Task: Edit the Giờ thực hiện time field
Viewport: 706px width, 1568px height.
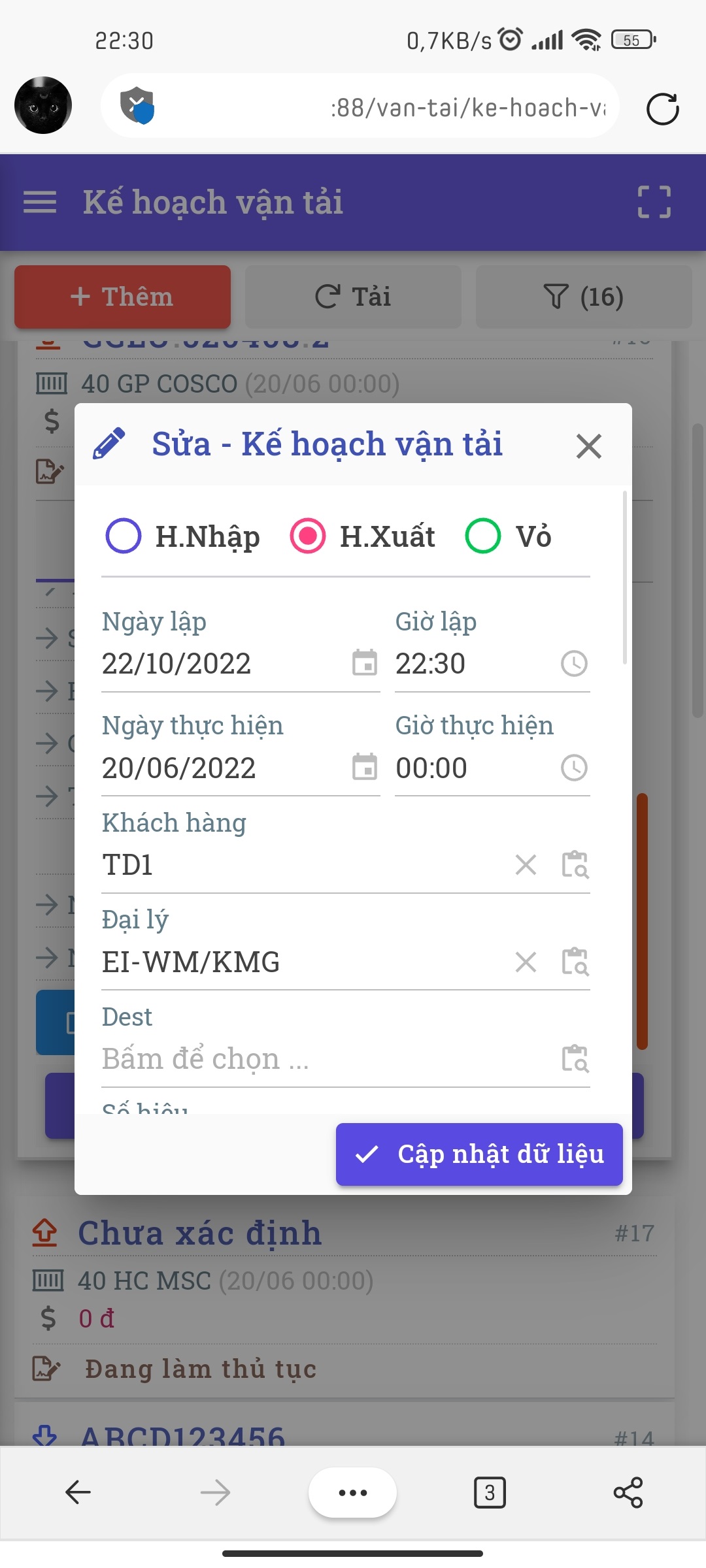Action: pos(471,768)
